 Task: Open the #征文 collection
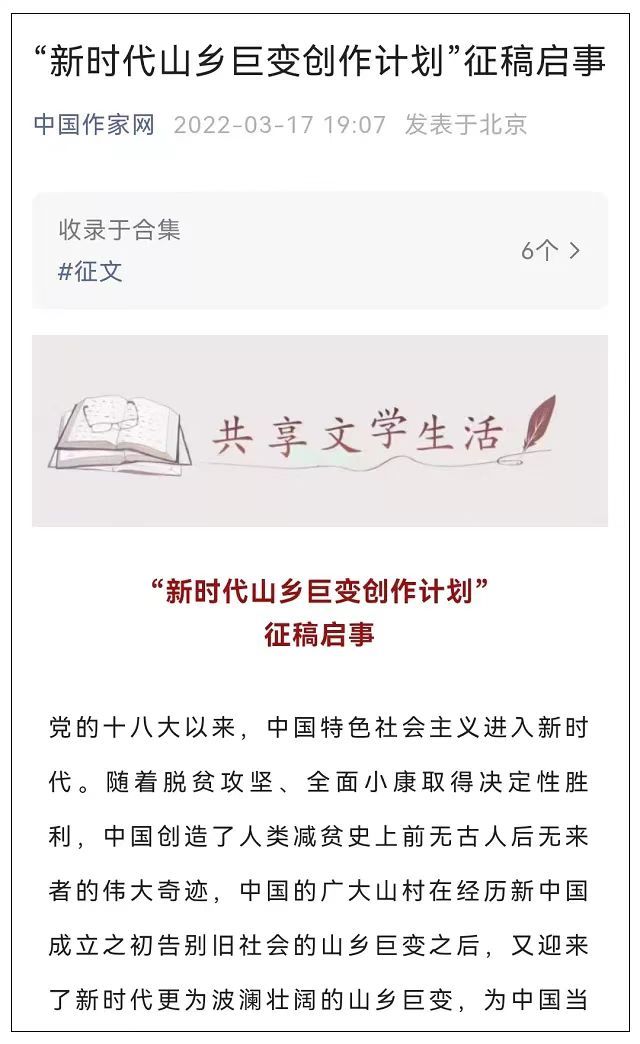(x=90, y=271)
